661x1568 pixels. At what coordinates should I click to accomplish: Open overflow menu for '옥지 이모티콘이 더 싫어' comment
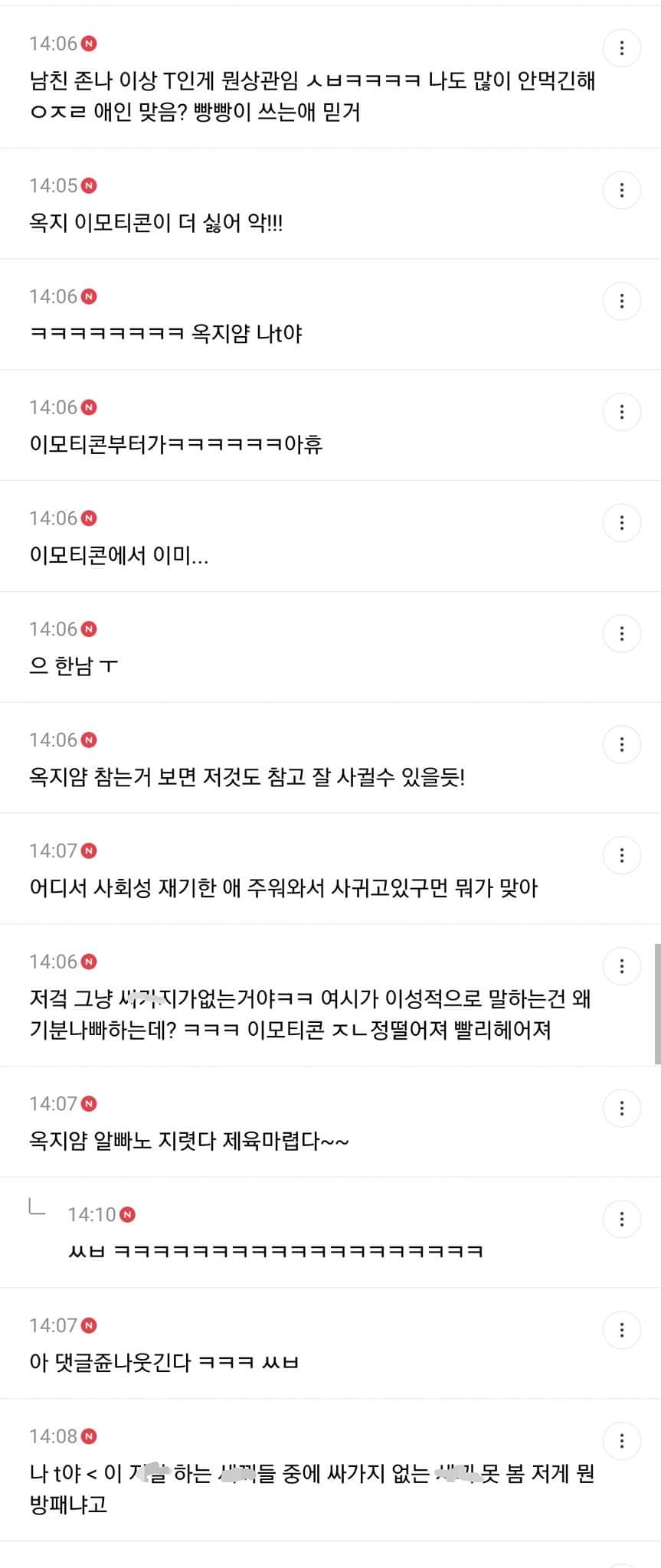click(x=621, y=190)
